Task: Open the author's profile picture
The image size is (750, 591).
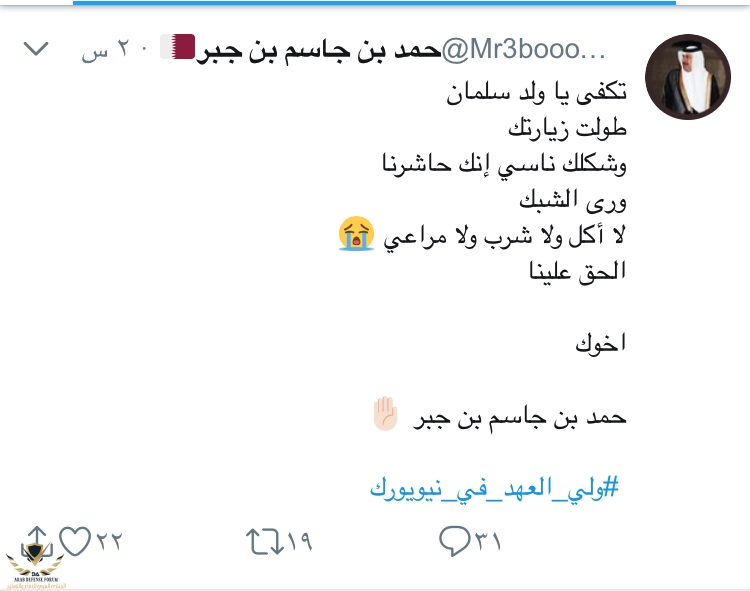Action: tap(688, 77)
